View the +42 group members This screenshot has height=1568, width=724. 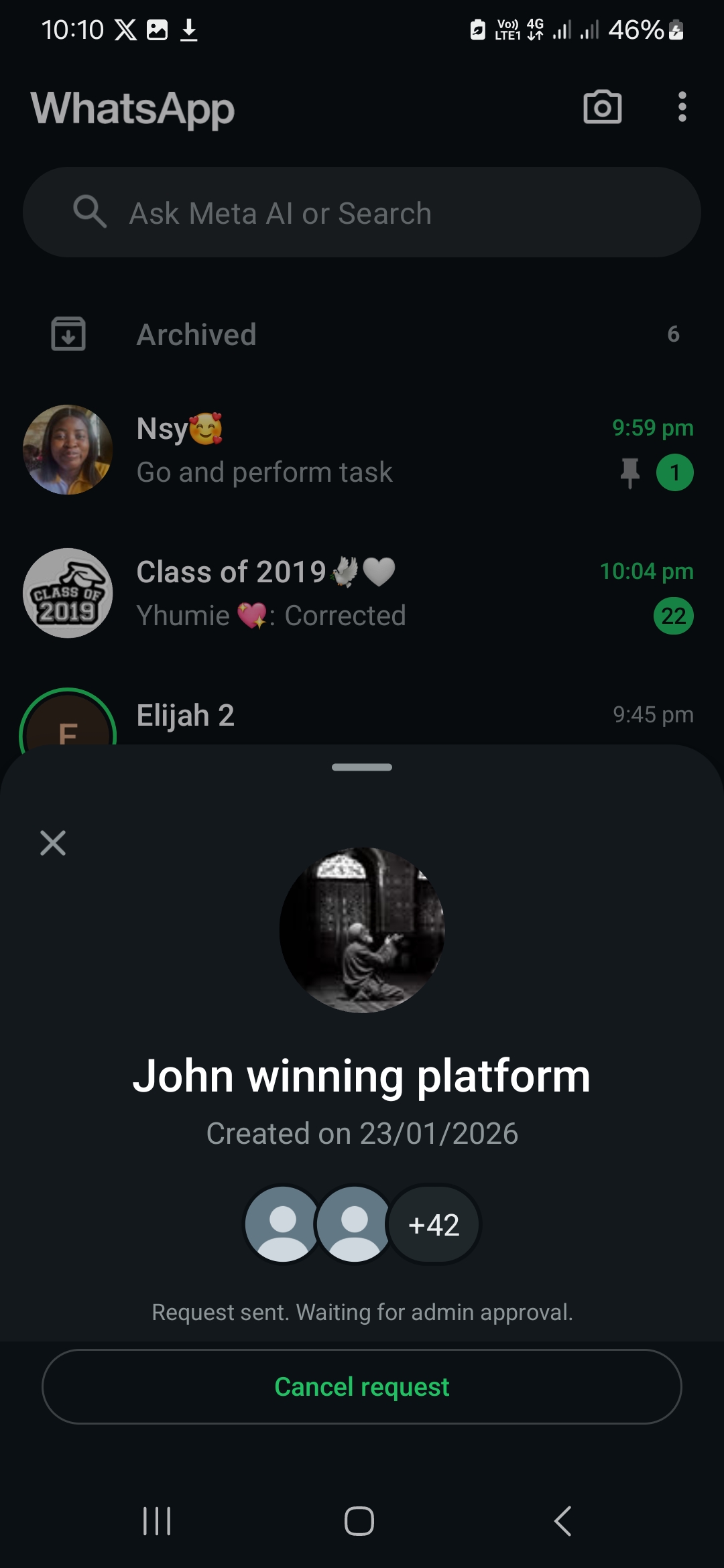click(x=434, y=1225)
